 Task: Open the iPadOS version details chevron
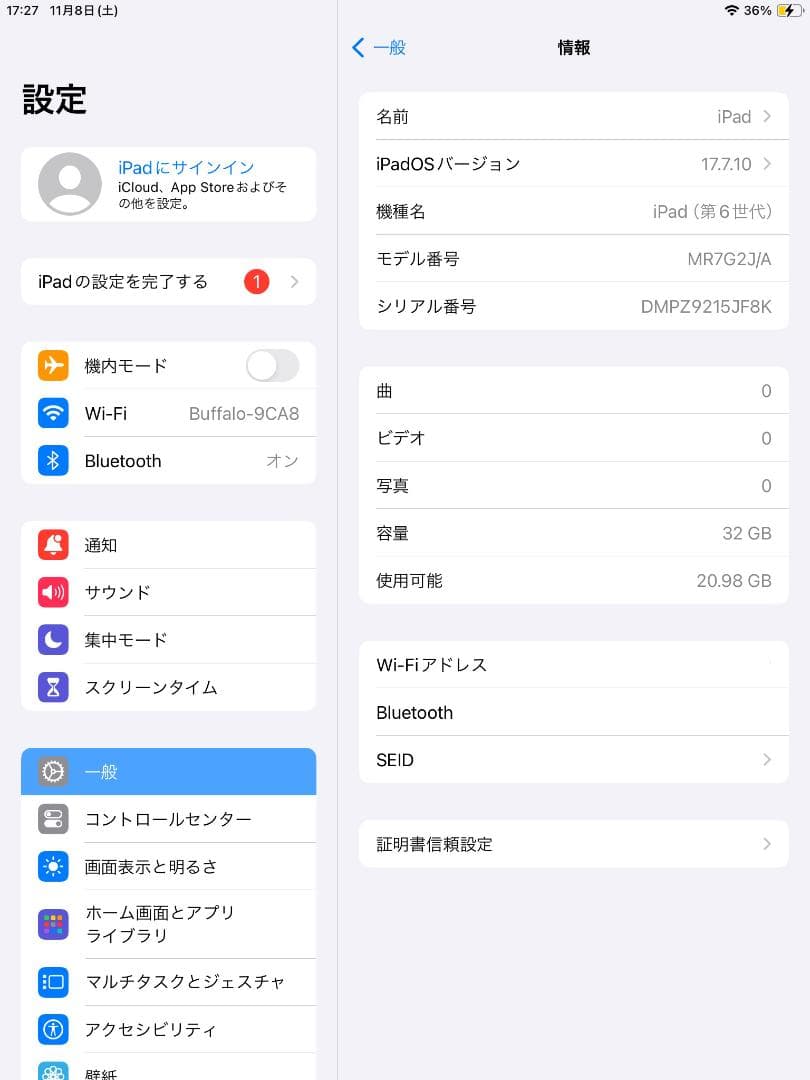(x=770, y=163)
